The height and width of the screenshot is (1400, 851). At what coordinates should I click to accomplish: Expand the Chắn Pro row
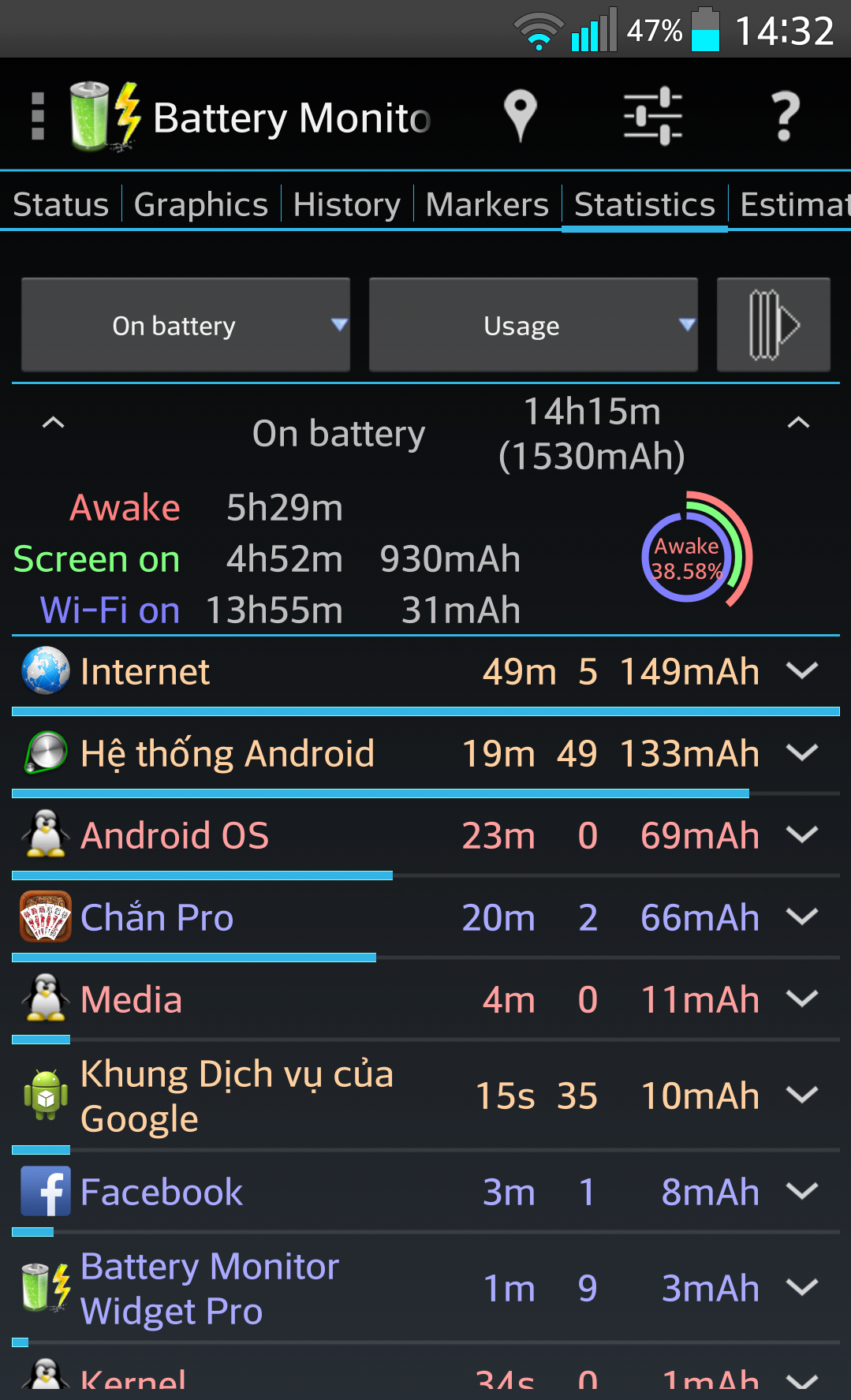point(802,917)
